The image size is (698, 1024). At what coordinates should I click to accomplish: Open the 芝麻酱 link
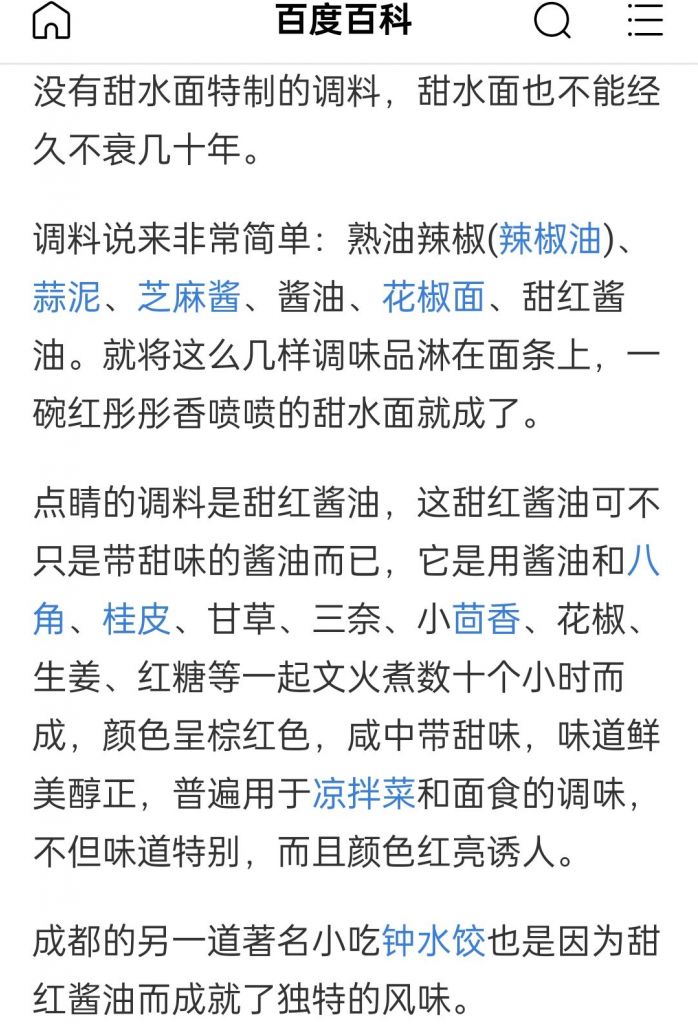click(189, 297)
